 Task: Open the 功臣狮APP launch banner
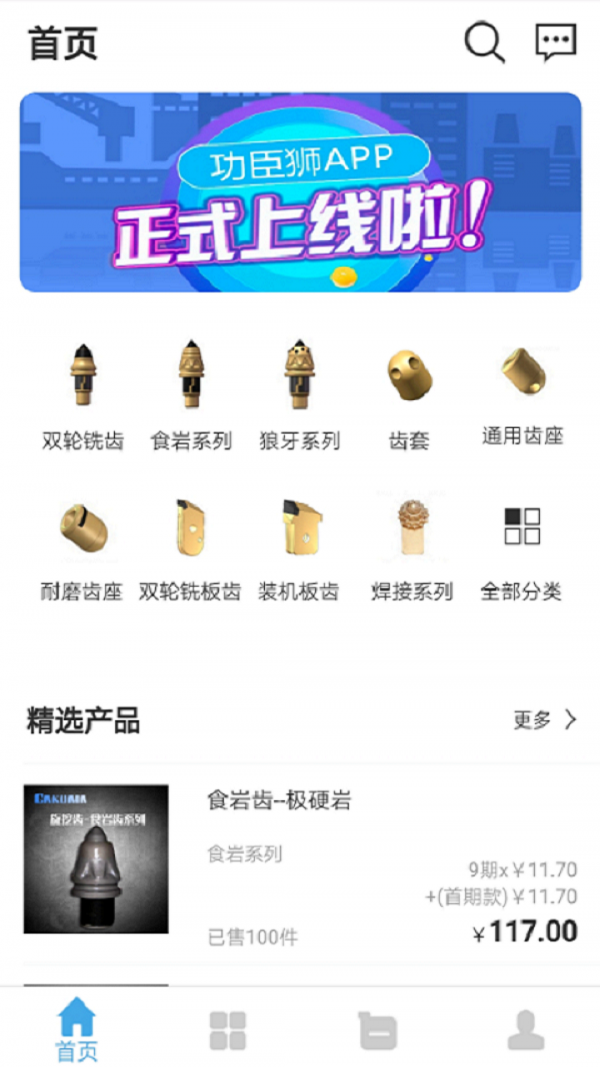[300, 192]
